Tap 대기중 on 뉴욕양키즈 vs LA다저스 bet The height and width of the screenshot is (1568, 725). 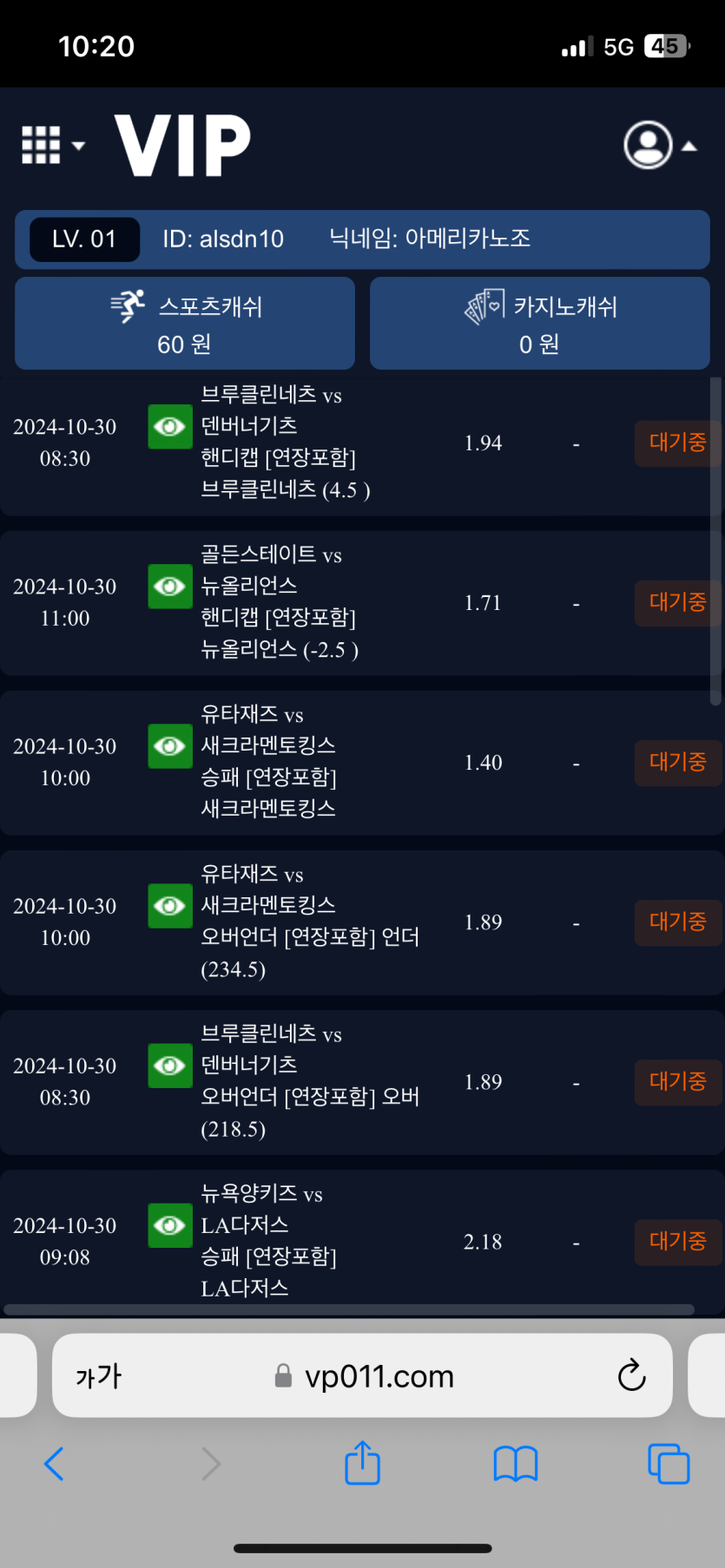(678, 1242)
